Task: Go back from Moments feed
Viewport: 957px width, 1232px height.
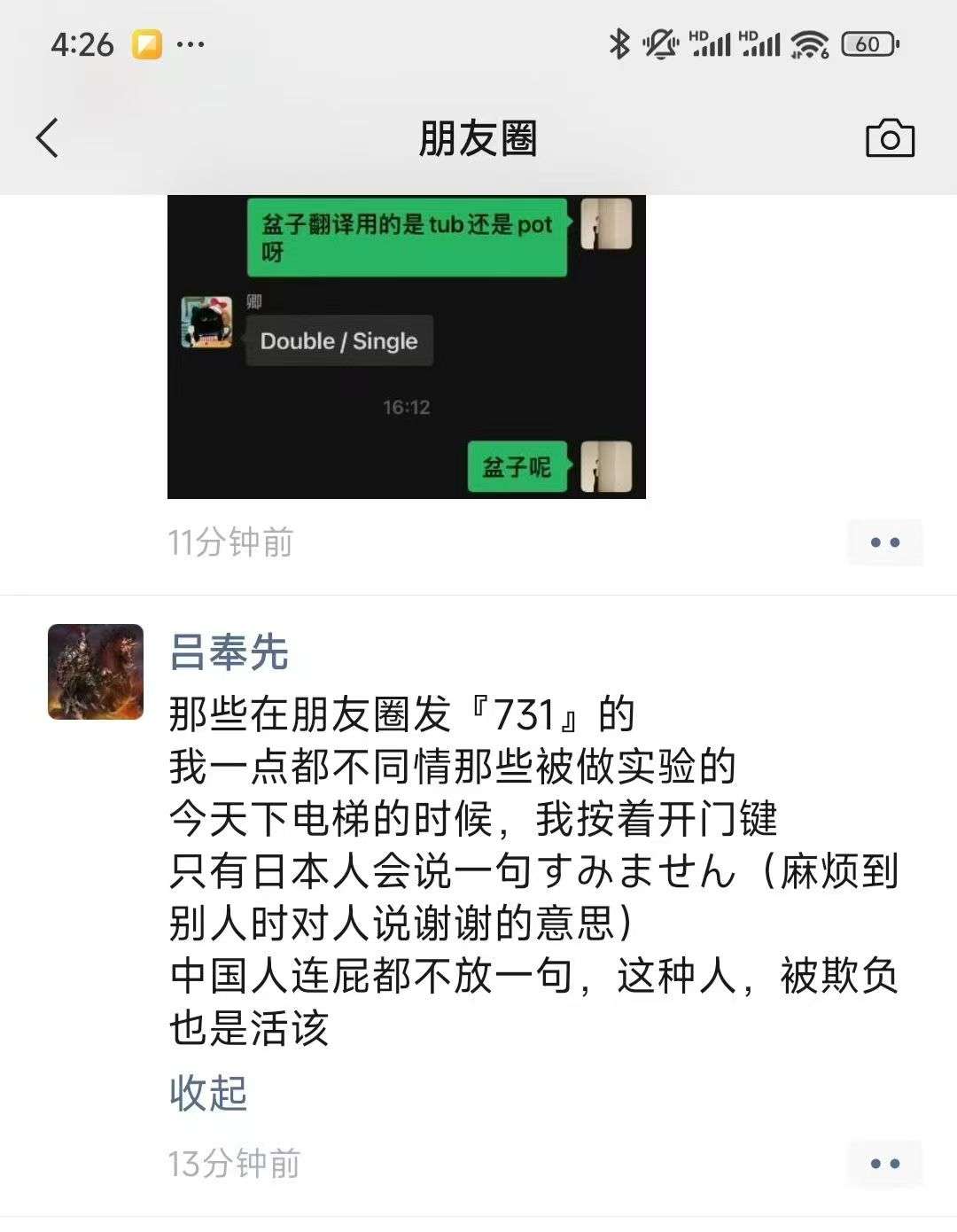Action: tap(48, 138)
